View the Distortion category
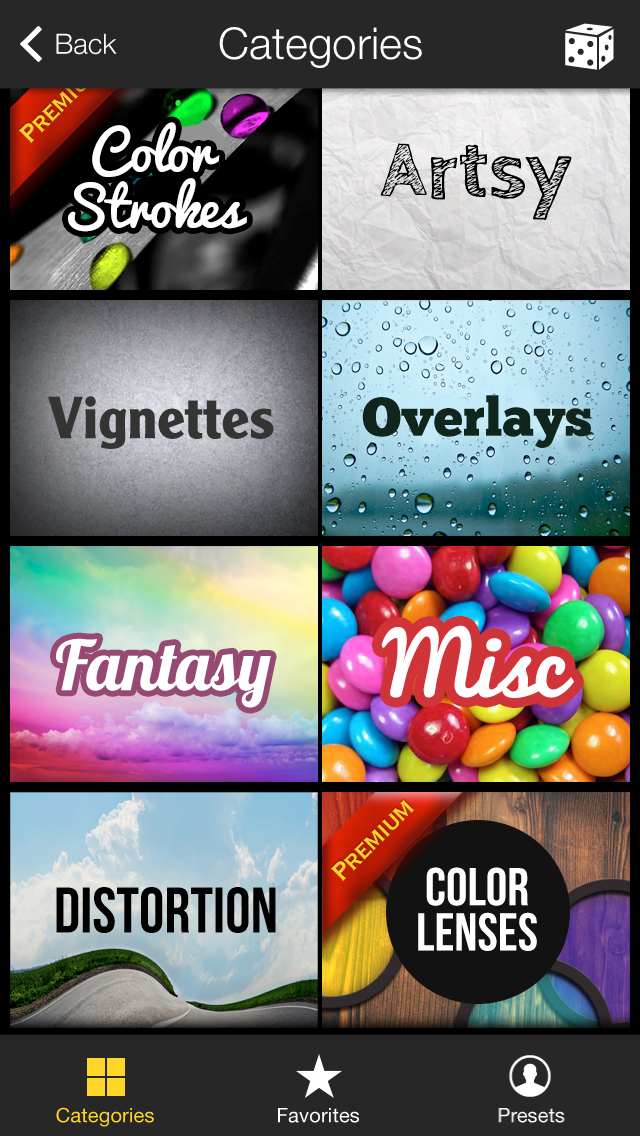 coord(164,910)
